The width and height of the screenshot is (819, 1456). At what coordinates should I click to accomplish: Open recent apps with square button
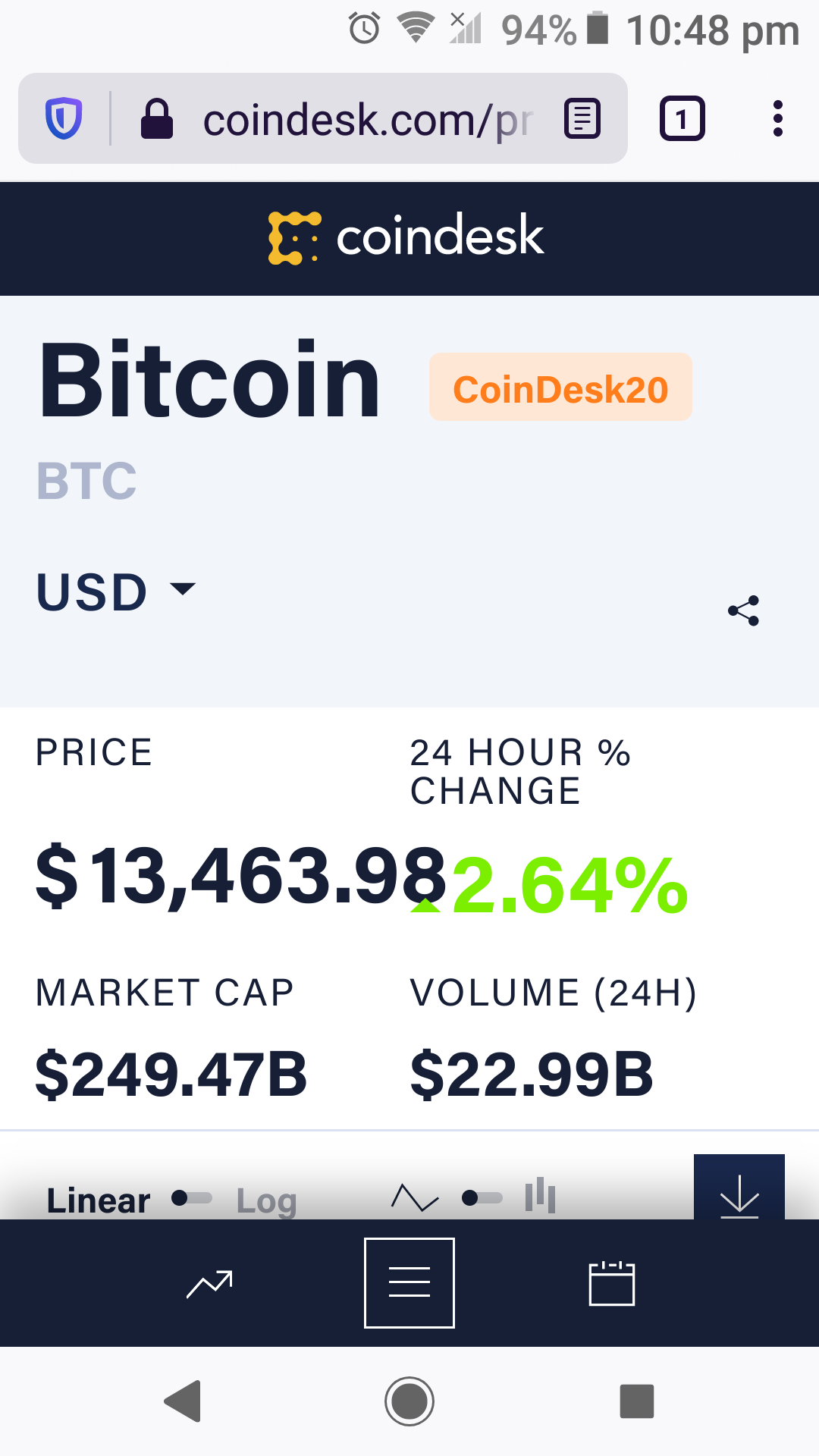click(636, 1401)
